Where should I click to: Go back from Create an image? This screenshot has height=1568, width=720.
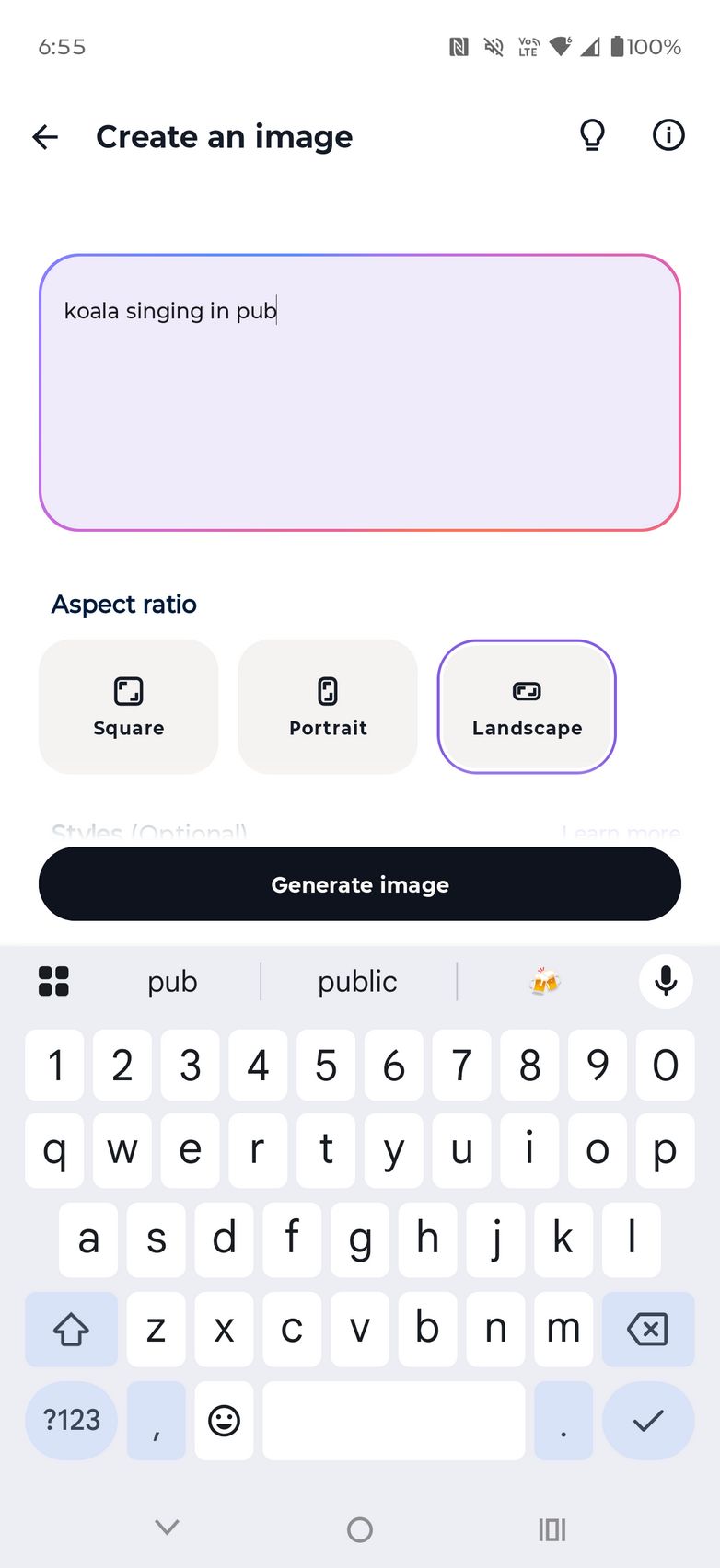coord(45,137)
